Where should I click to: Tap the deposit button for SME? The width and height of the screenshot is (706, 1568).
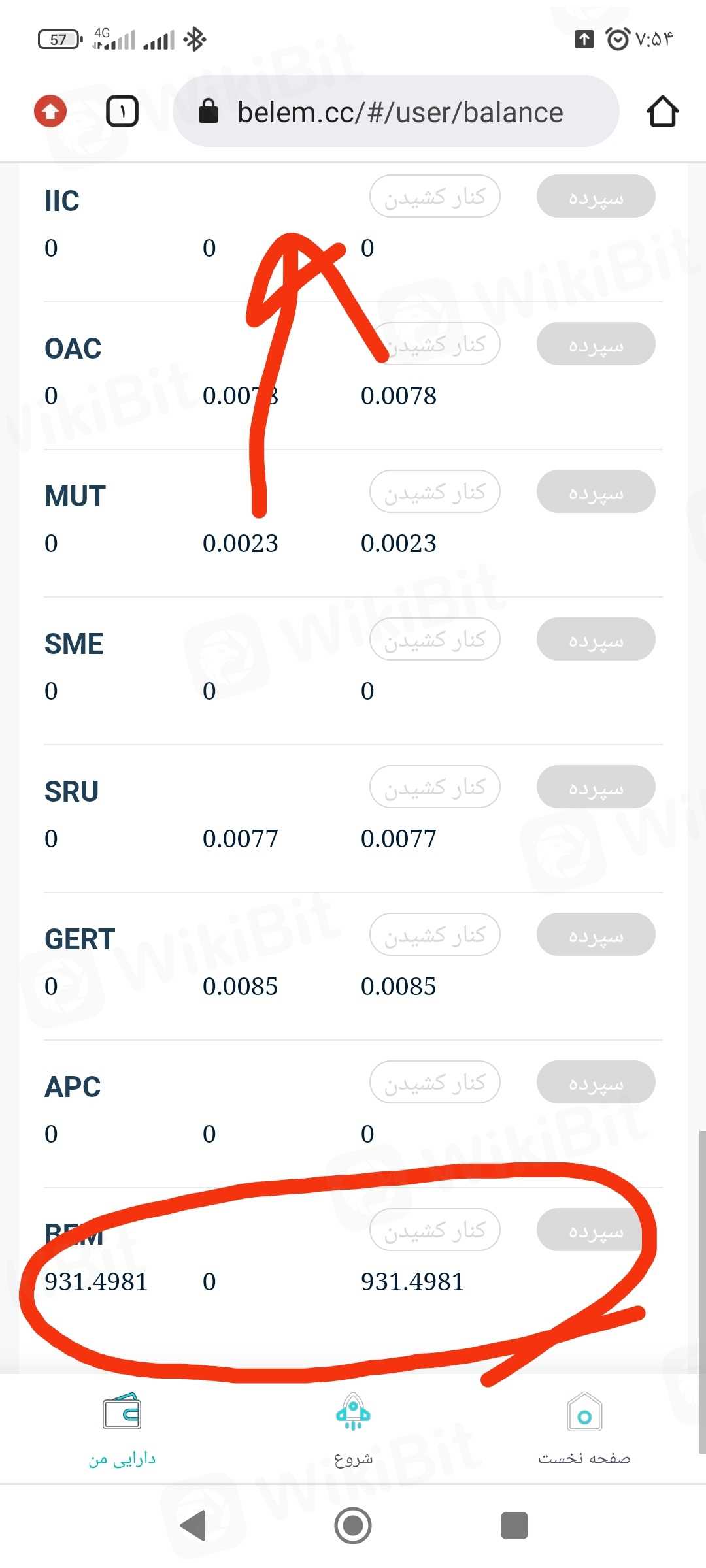596,639
